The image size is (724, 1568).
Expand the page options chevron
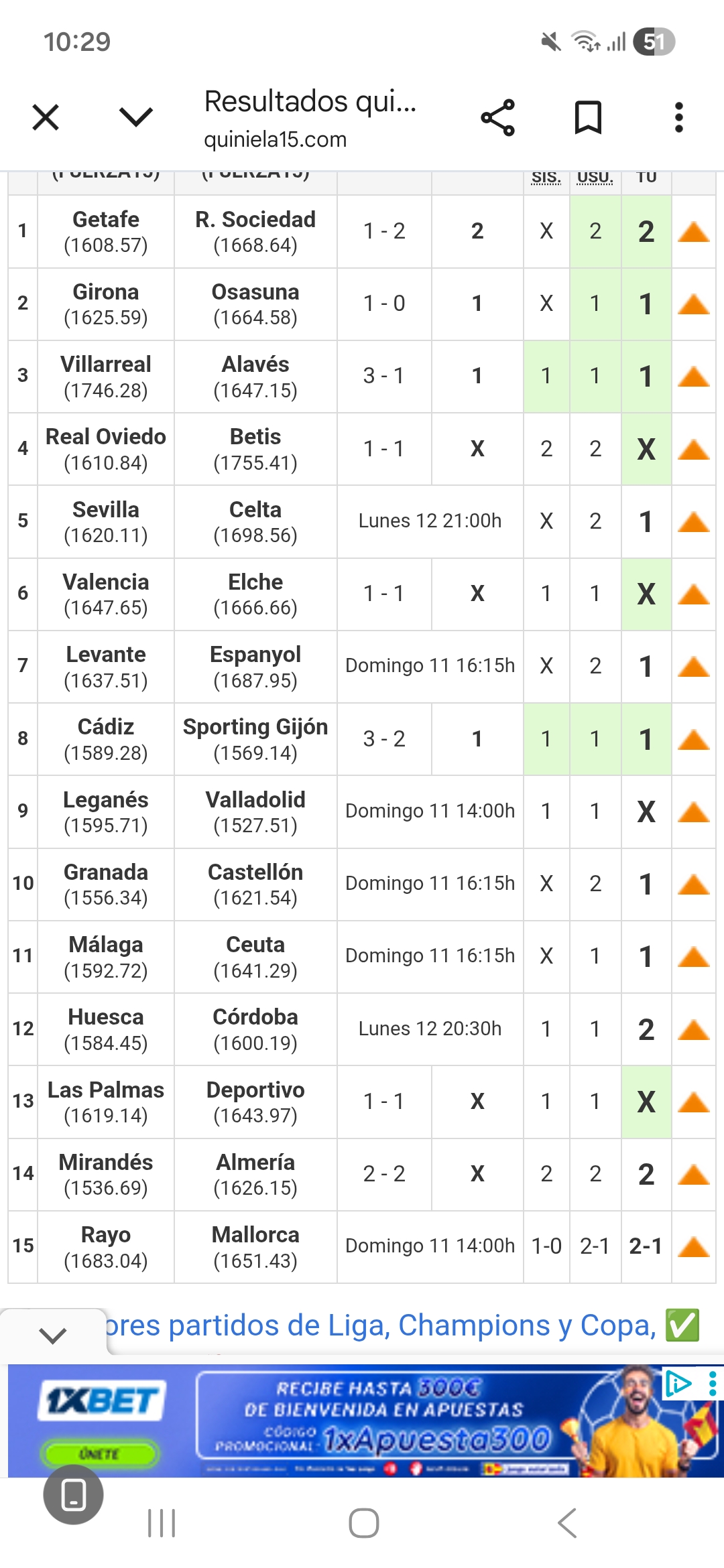click(136, 117)
